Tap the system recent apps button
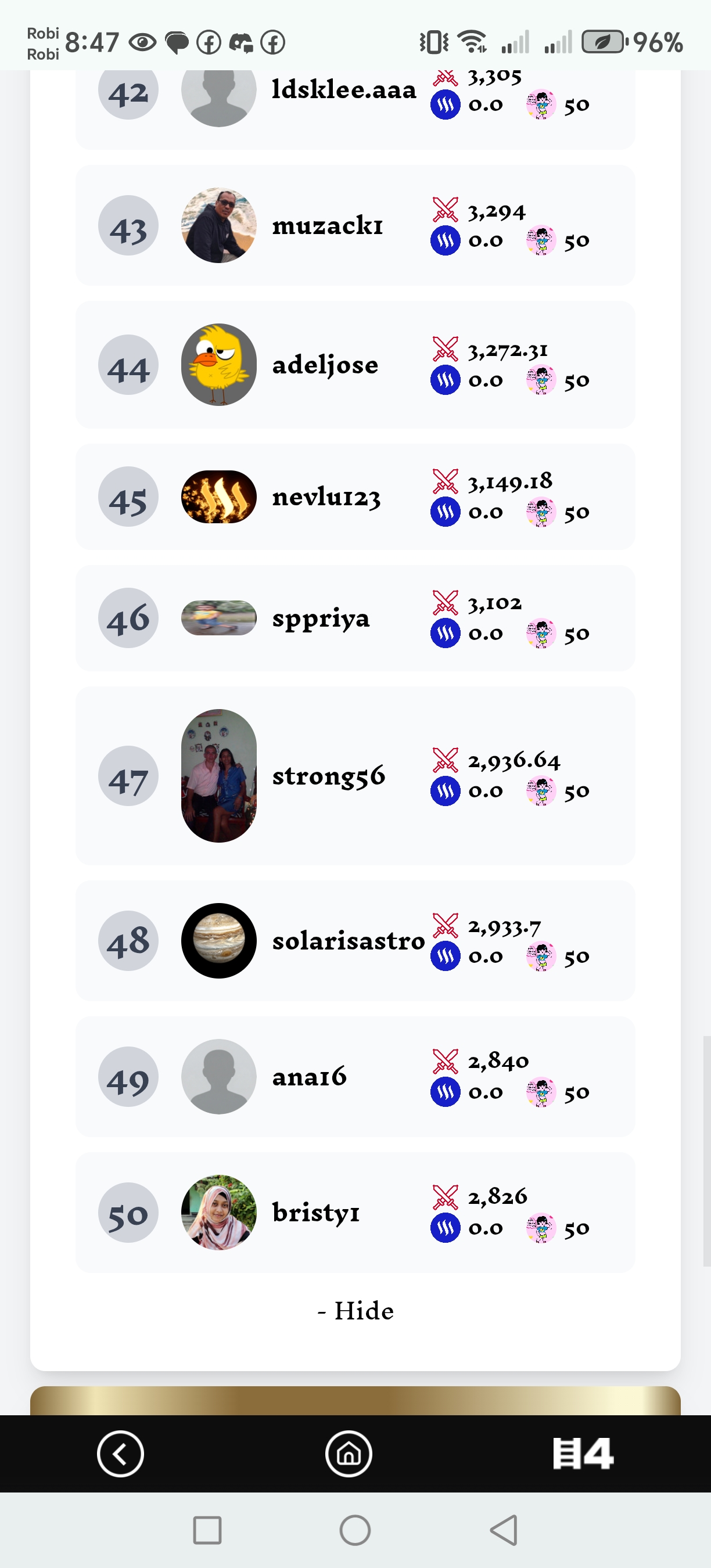The image size is (711, 1568). 207,1530
